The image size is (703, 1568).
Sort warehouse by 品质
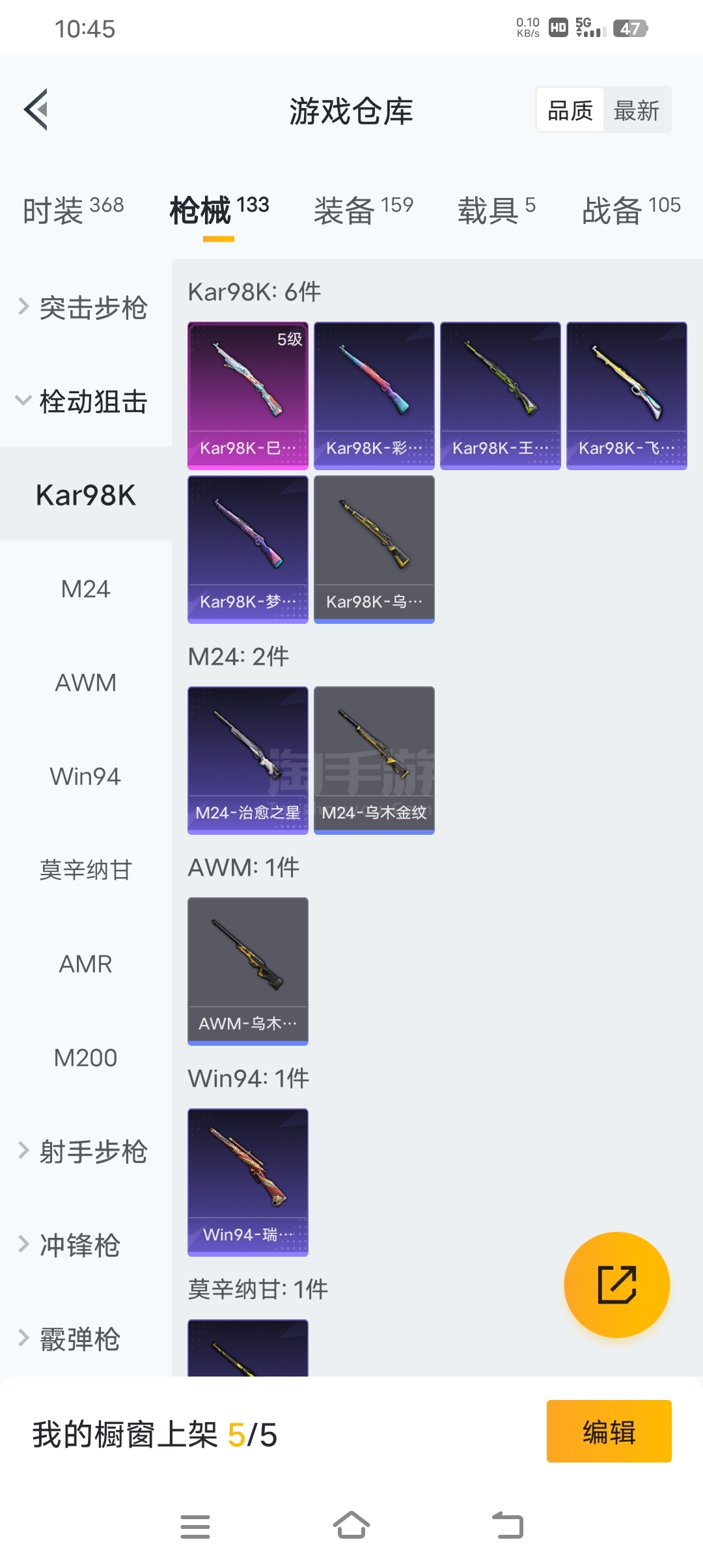point(570,110)
